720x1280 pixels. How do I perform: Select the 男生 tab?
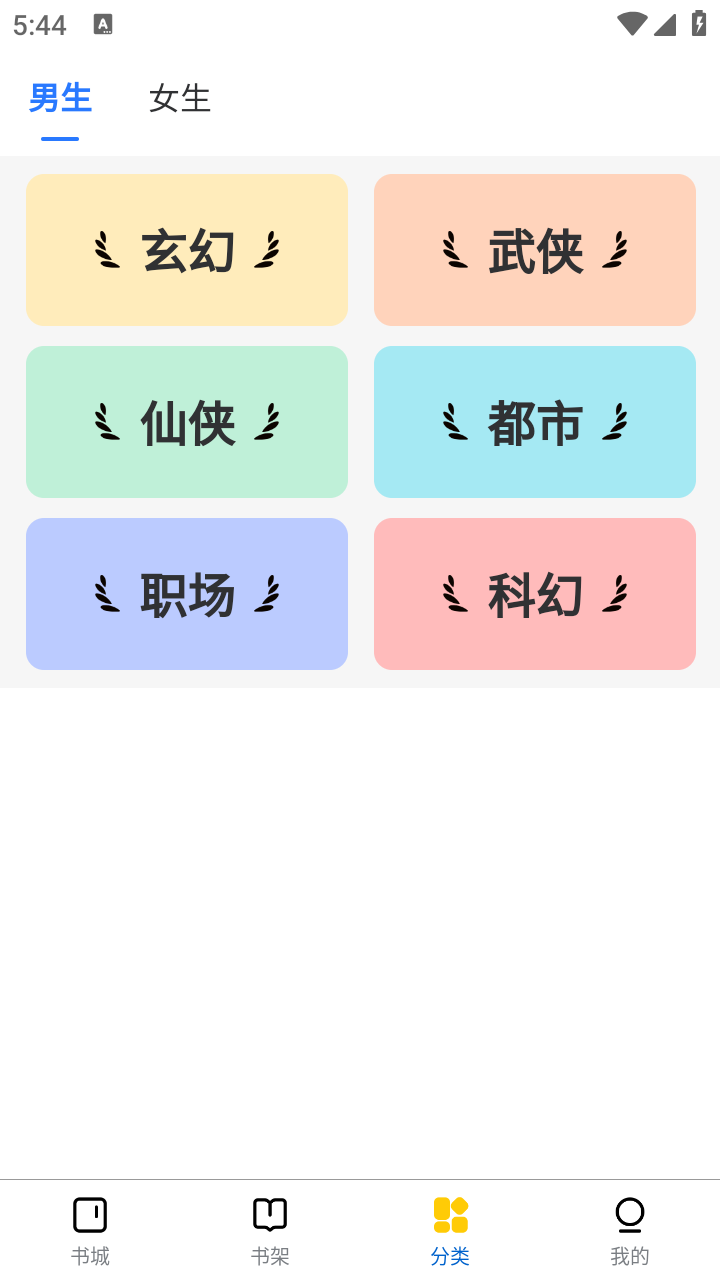(x=60, y=98)
